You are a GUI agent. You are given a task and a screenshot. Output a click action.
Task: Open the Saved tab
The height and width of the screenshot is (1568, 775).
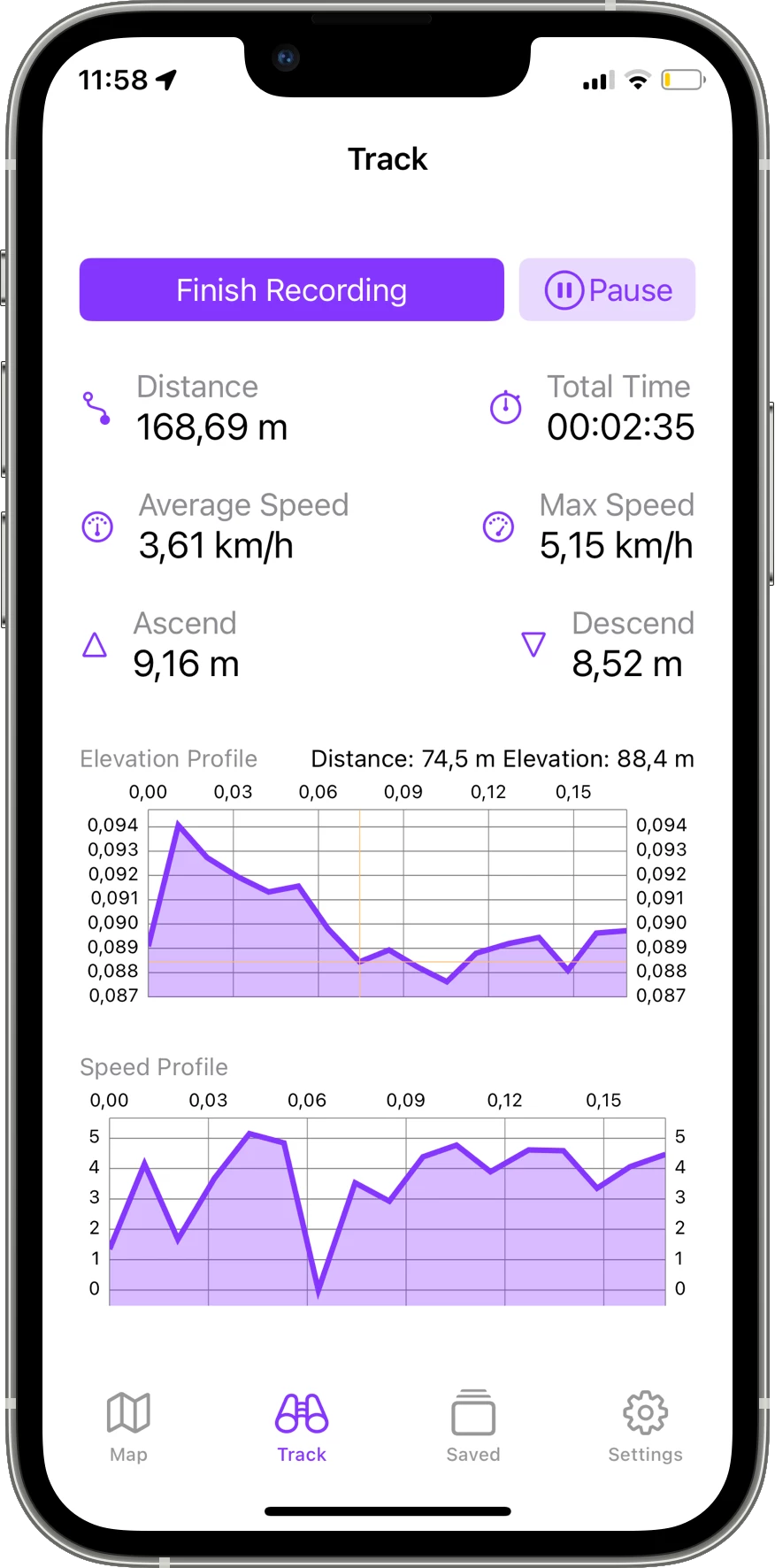click(x=472, y=1426)
